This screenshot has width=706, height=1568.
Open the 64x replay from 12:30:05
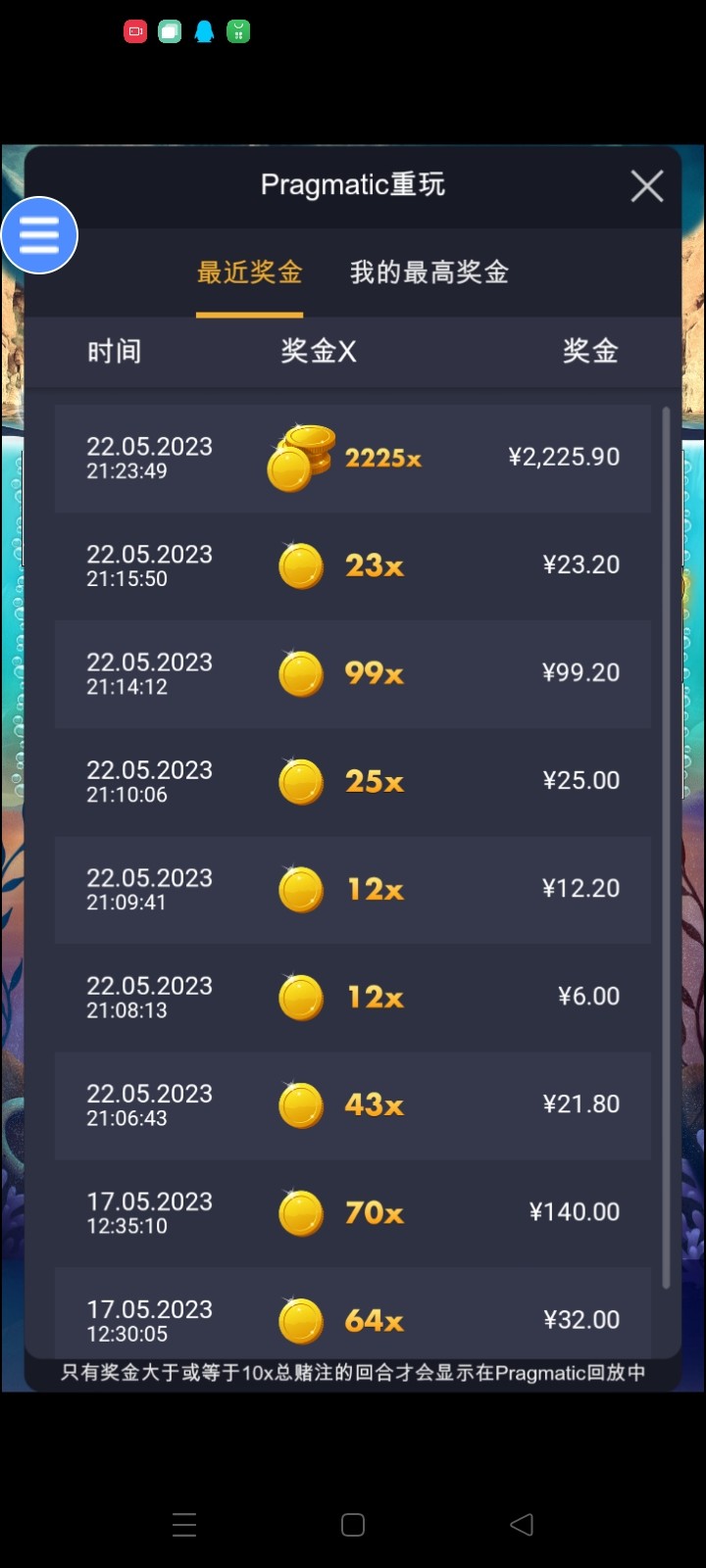pos(353,1318)
